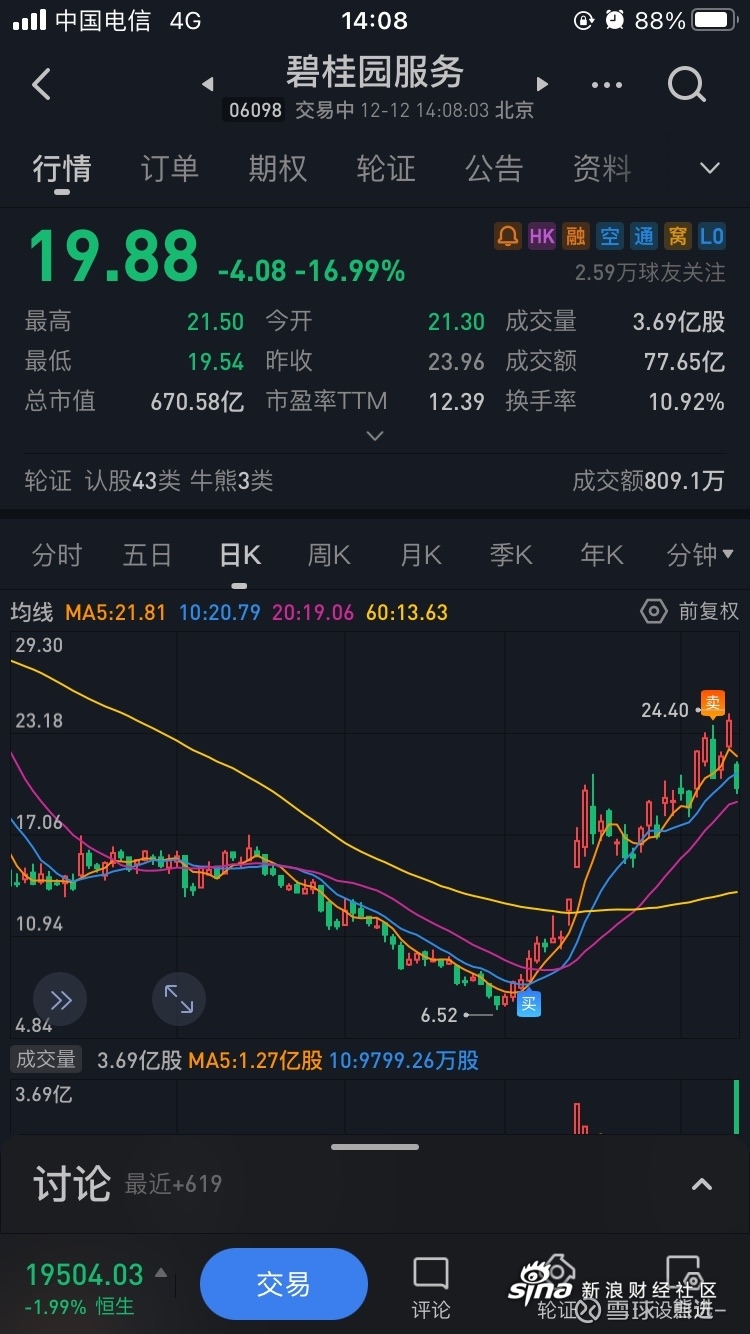Open 前复权 chart settings
Viewport: 750px width, 1334px height.
(689, 611)
